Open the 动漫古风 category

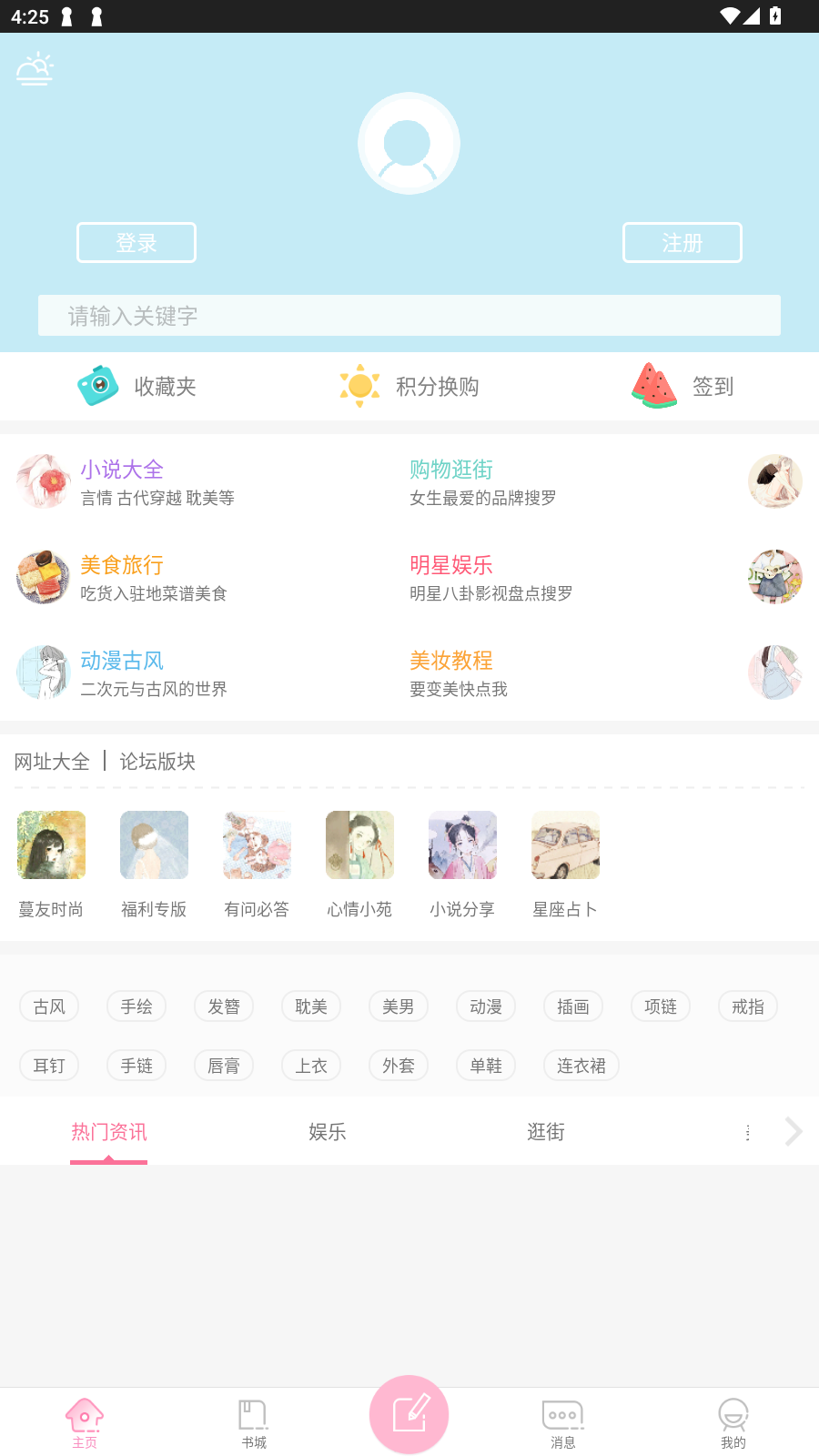123,672
